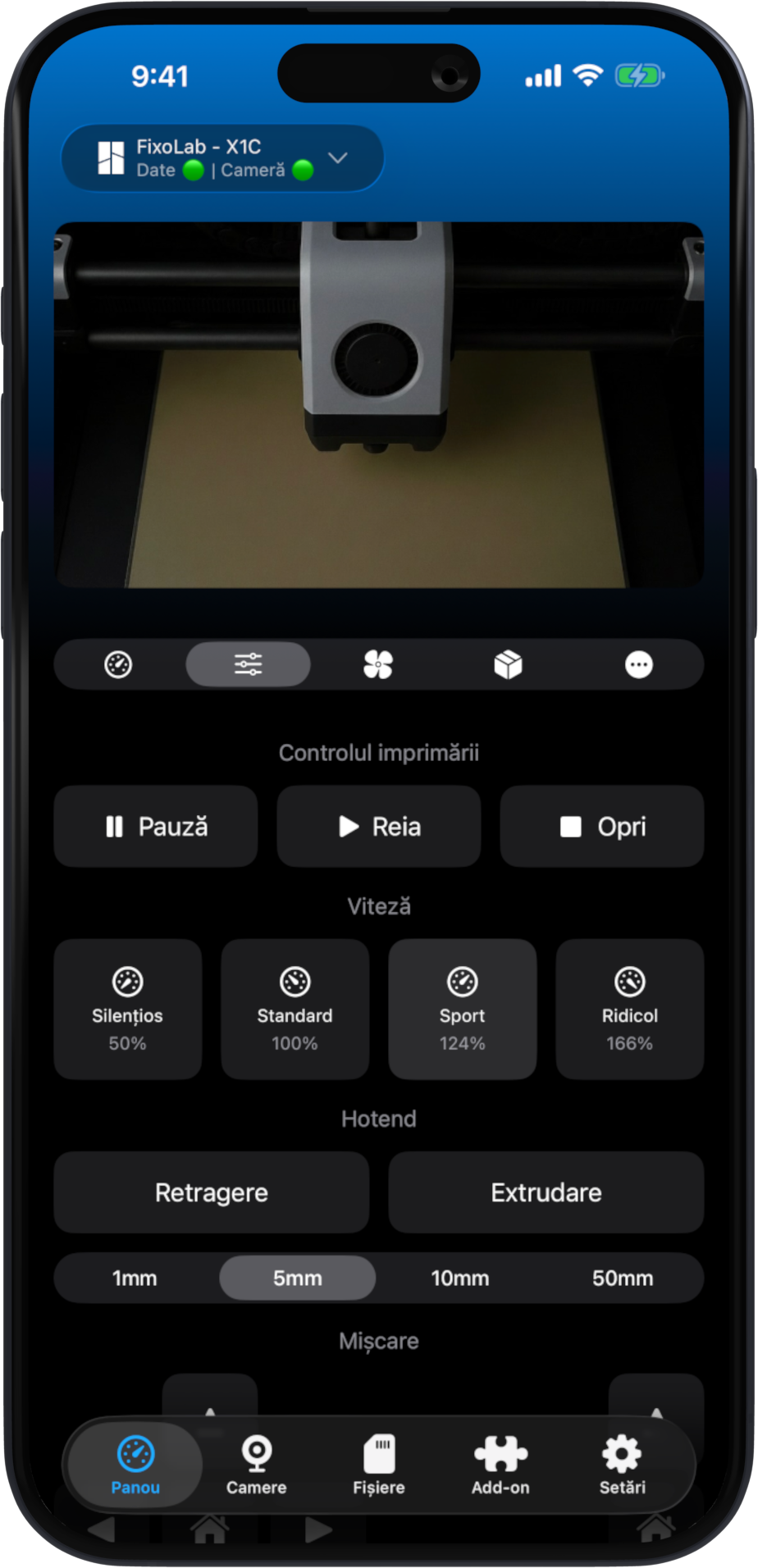
Task: Choose 10mm extrusion length
Action: click(459, 1278)
